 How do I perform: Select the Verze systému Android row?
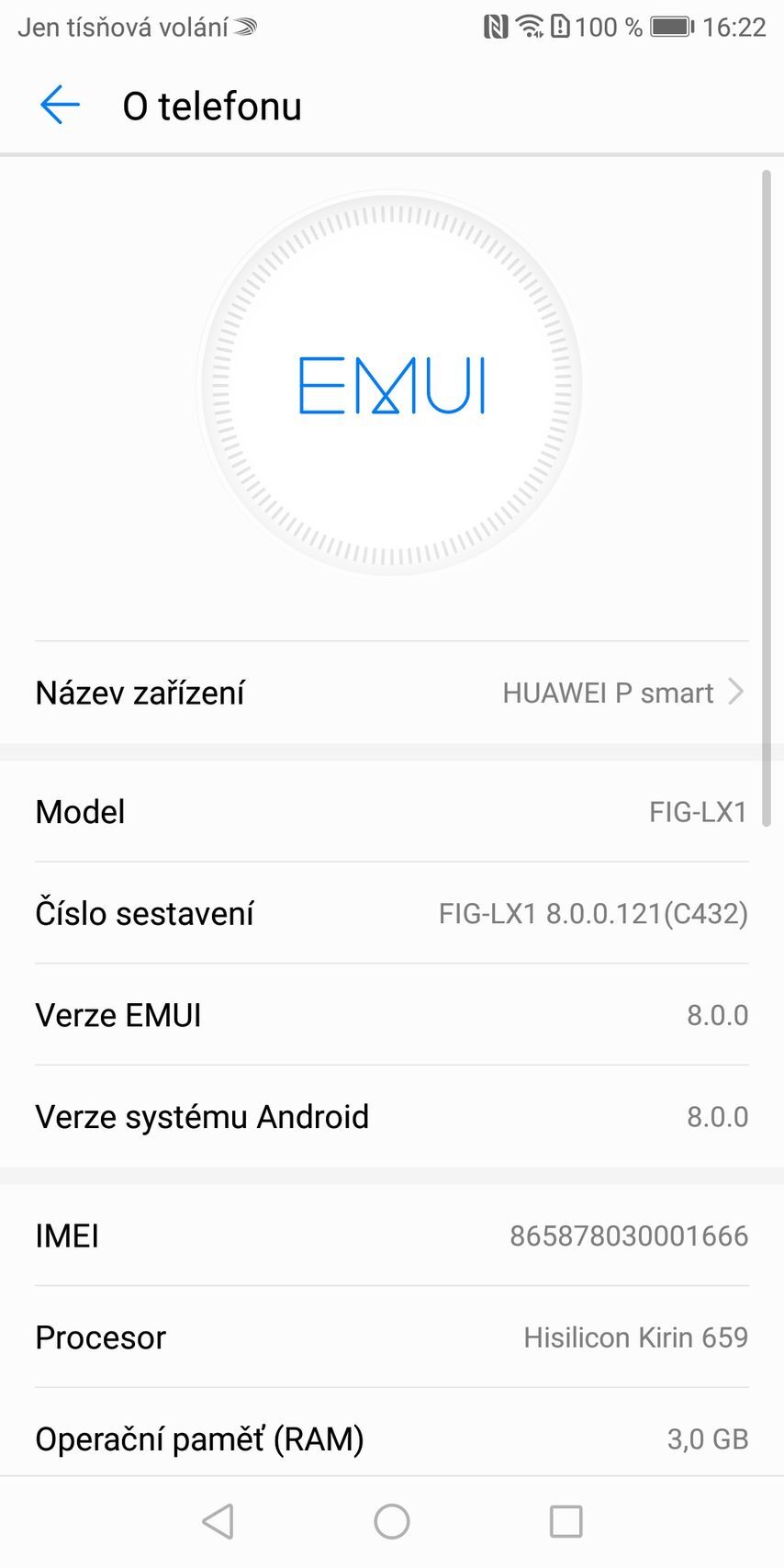[392, 1115]
